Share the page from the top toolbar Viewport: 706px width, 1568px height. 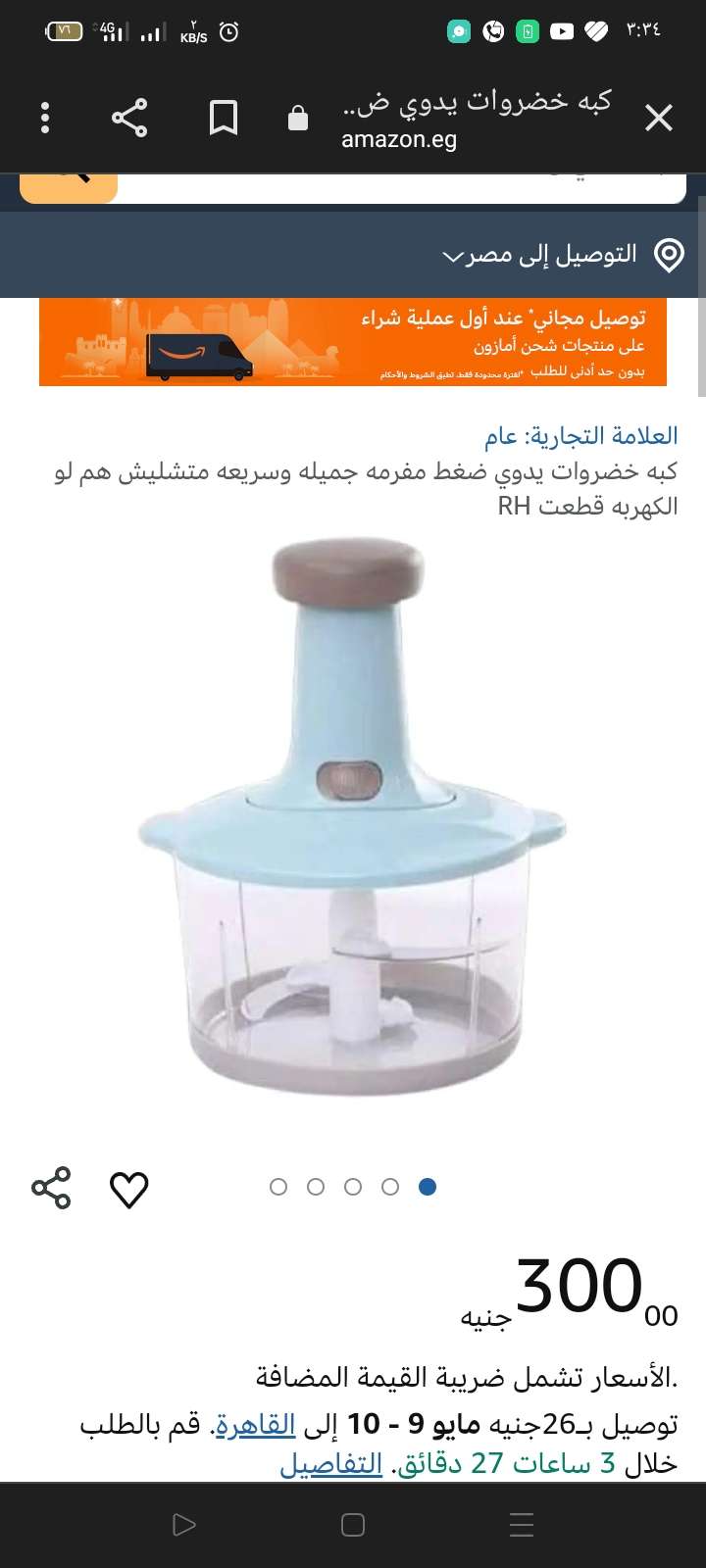[129, 119]
